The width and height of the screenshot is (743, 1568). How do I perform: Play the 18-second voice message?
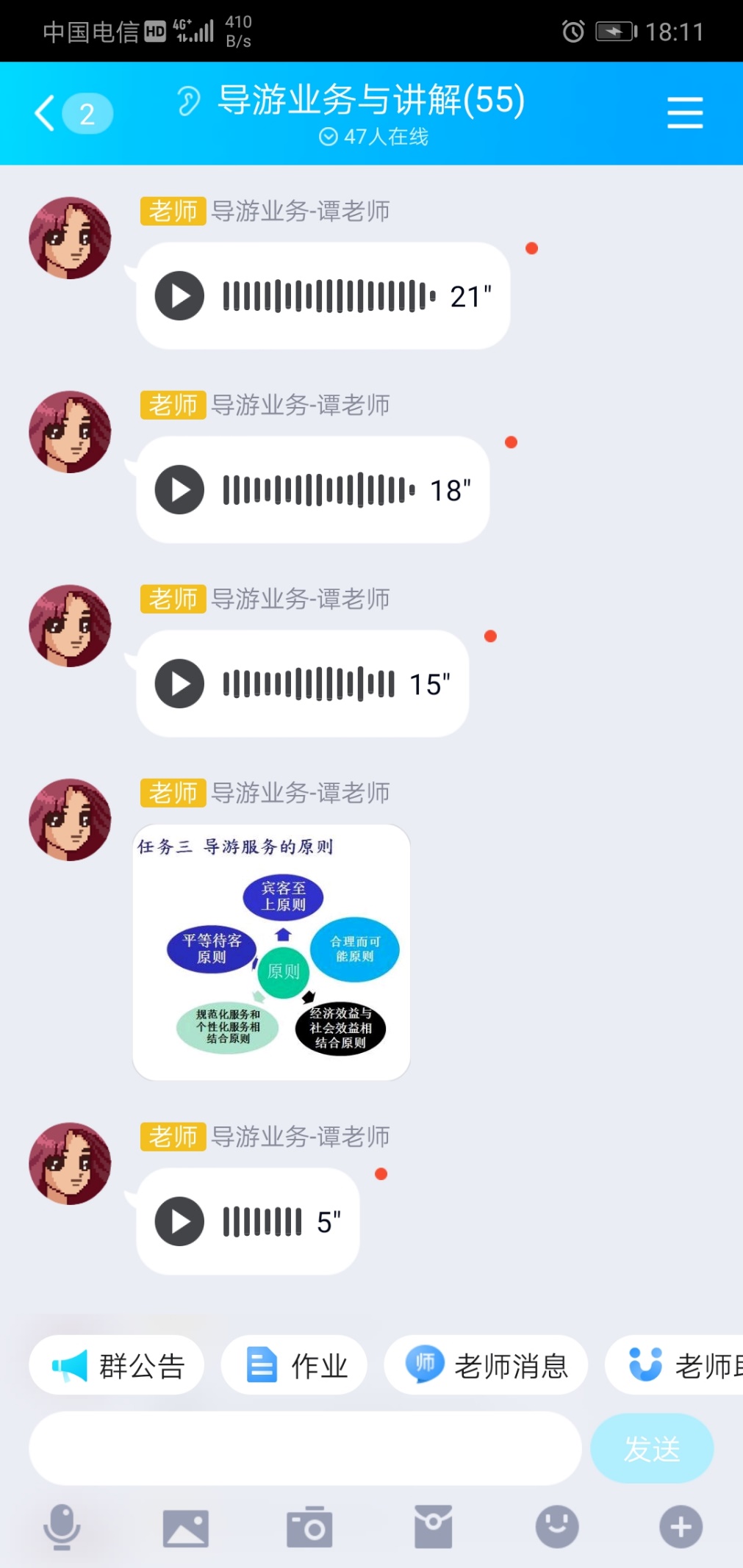pyautogui.click(x=179, y=490)
